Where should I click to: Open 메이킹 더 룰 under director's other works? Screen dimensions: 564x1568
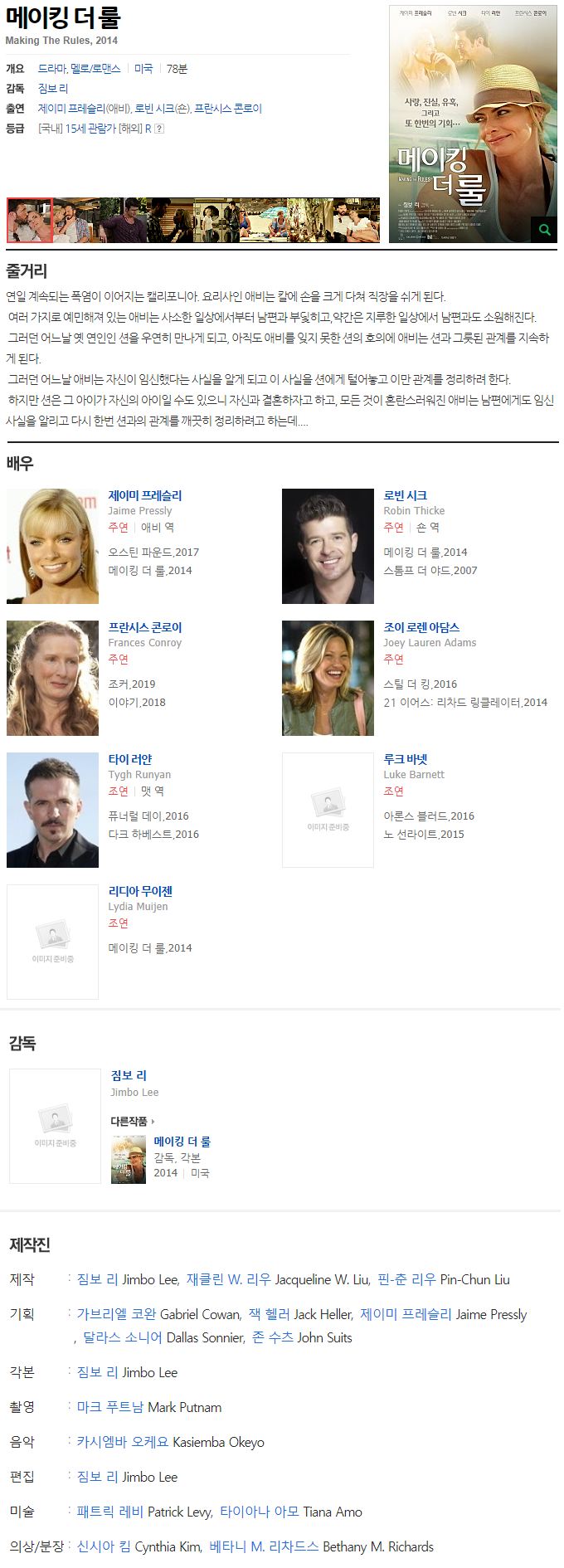182,1142
